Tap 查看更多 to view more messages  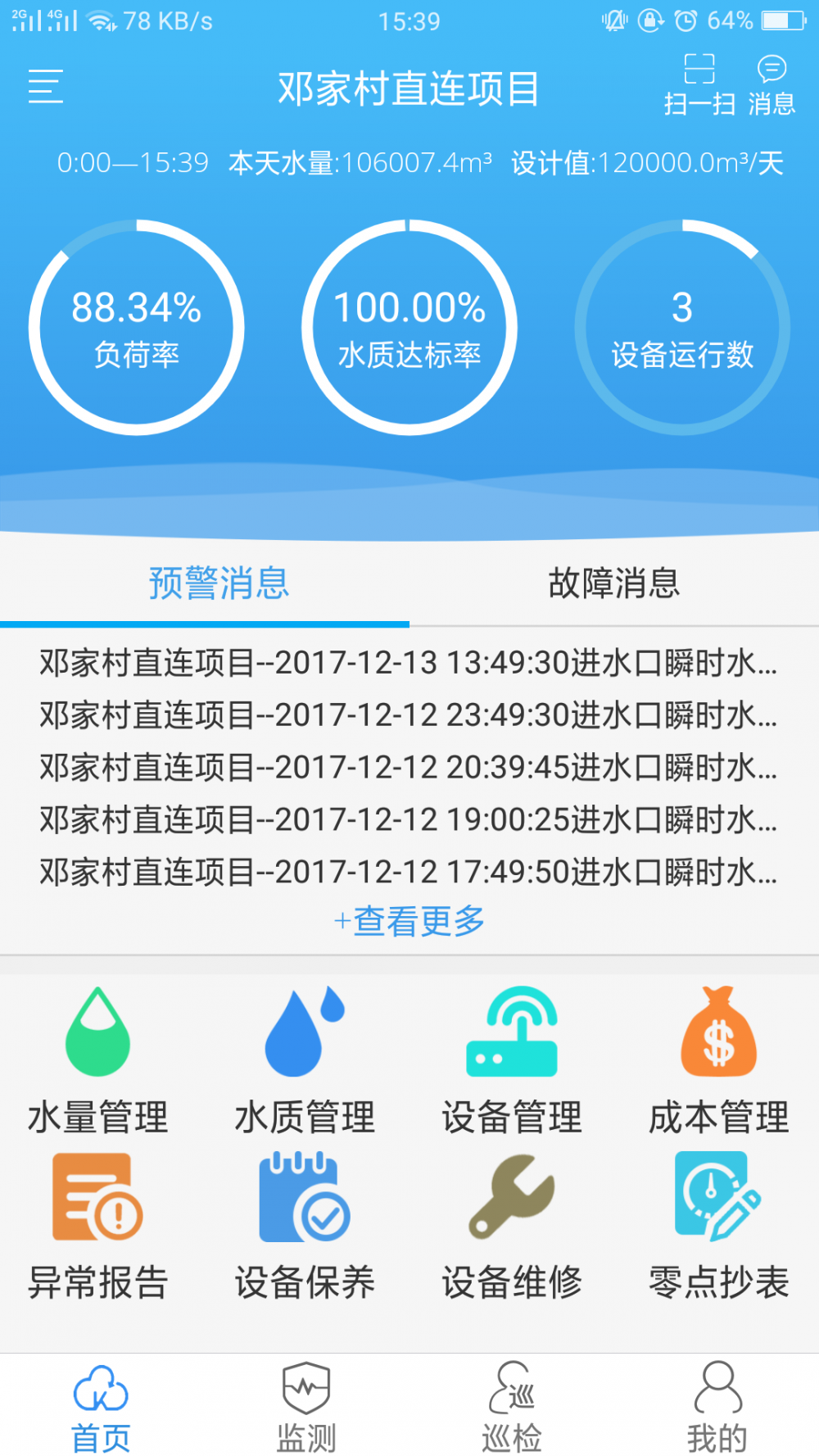click(x=409, y=922)
